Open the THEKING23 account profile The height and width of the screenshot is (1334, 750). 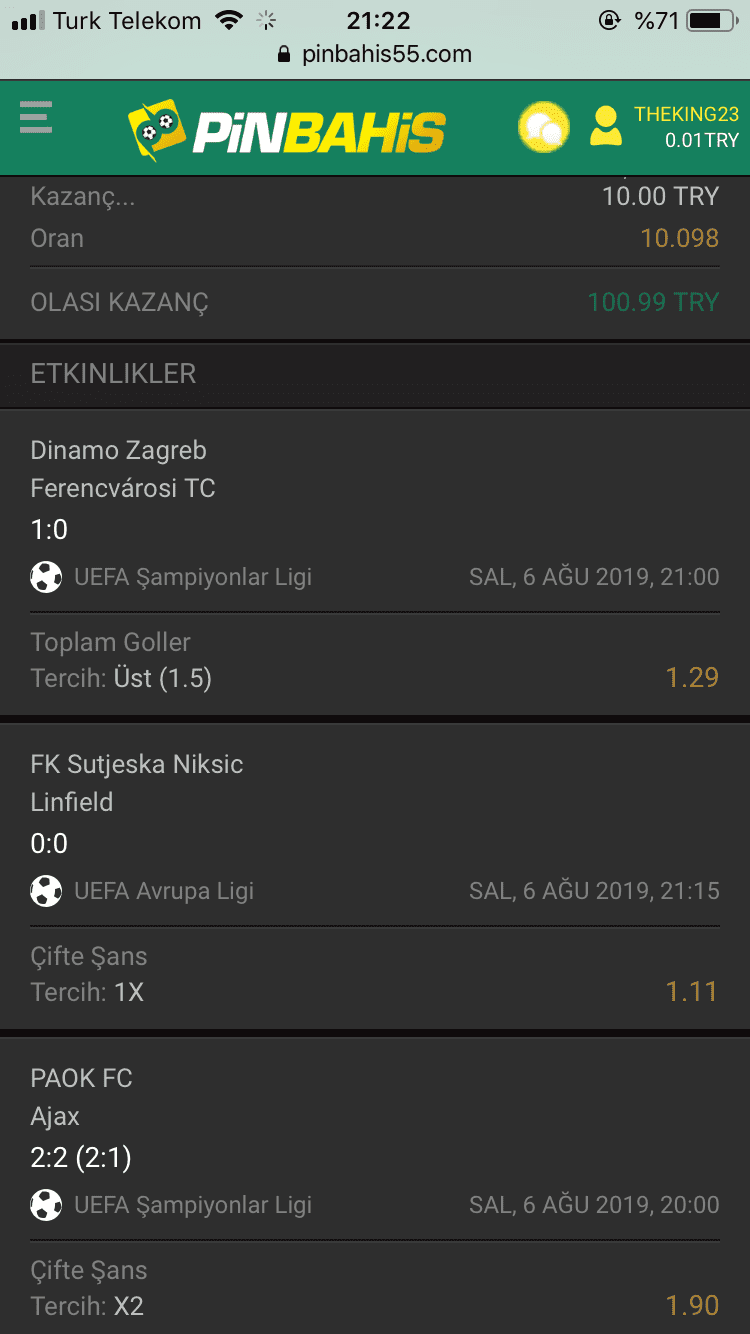pyautogui.click(x=665, y=127)
